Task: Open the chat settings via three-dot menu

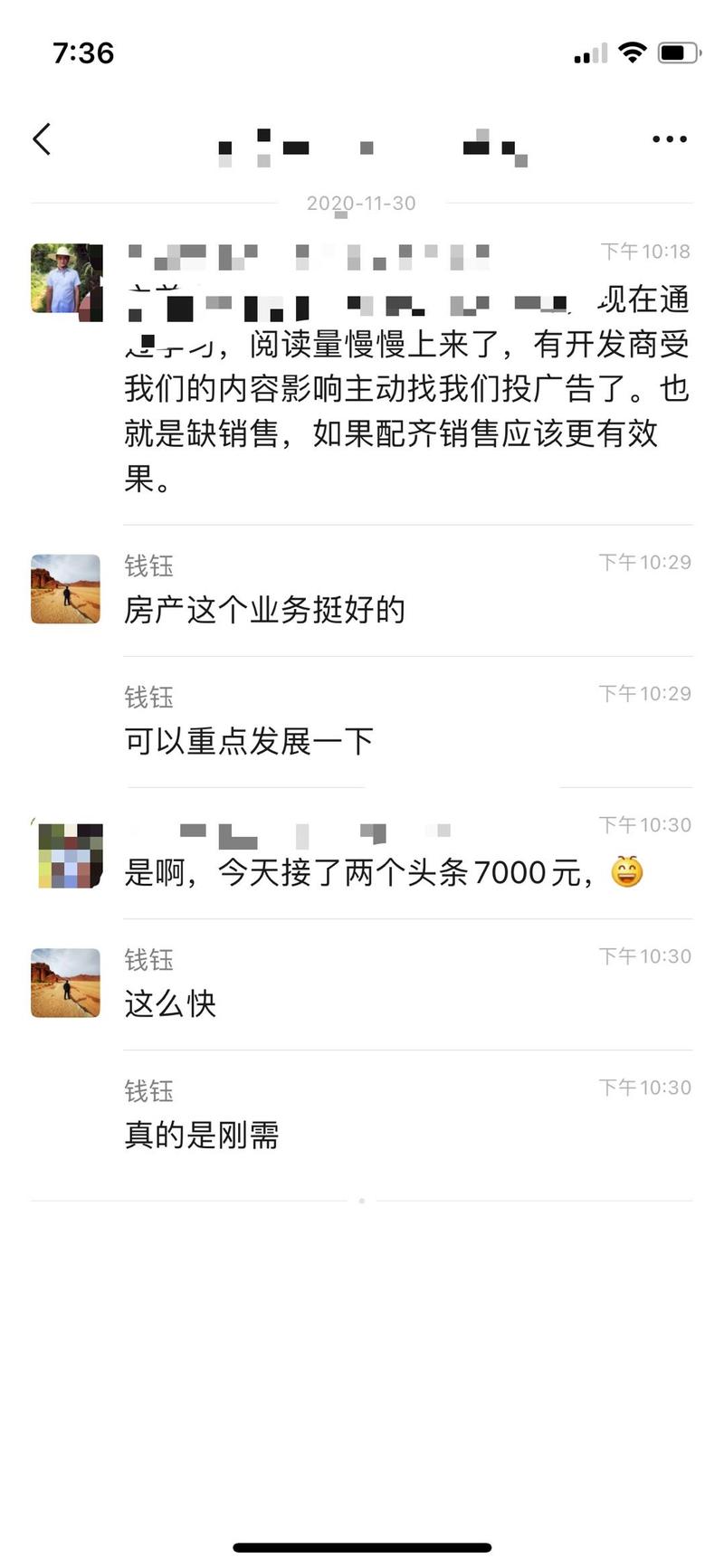Action: 669,138
